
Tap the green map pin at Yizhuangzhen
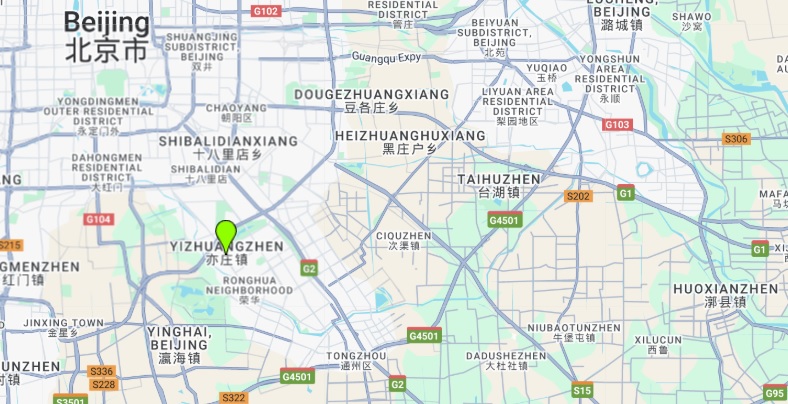pos(226,235)
